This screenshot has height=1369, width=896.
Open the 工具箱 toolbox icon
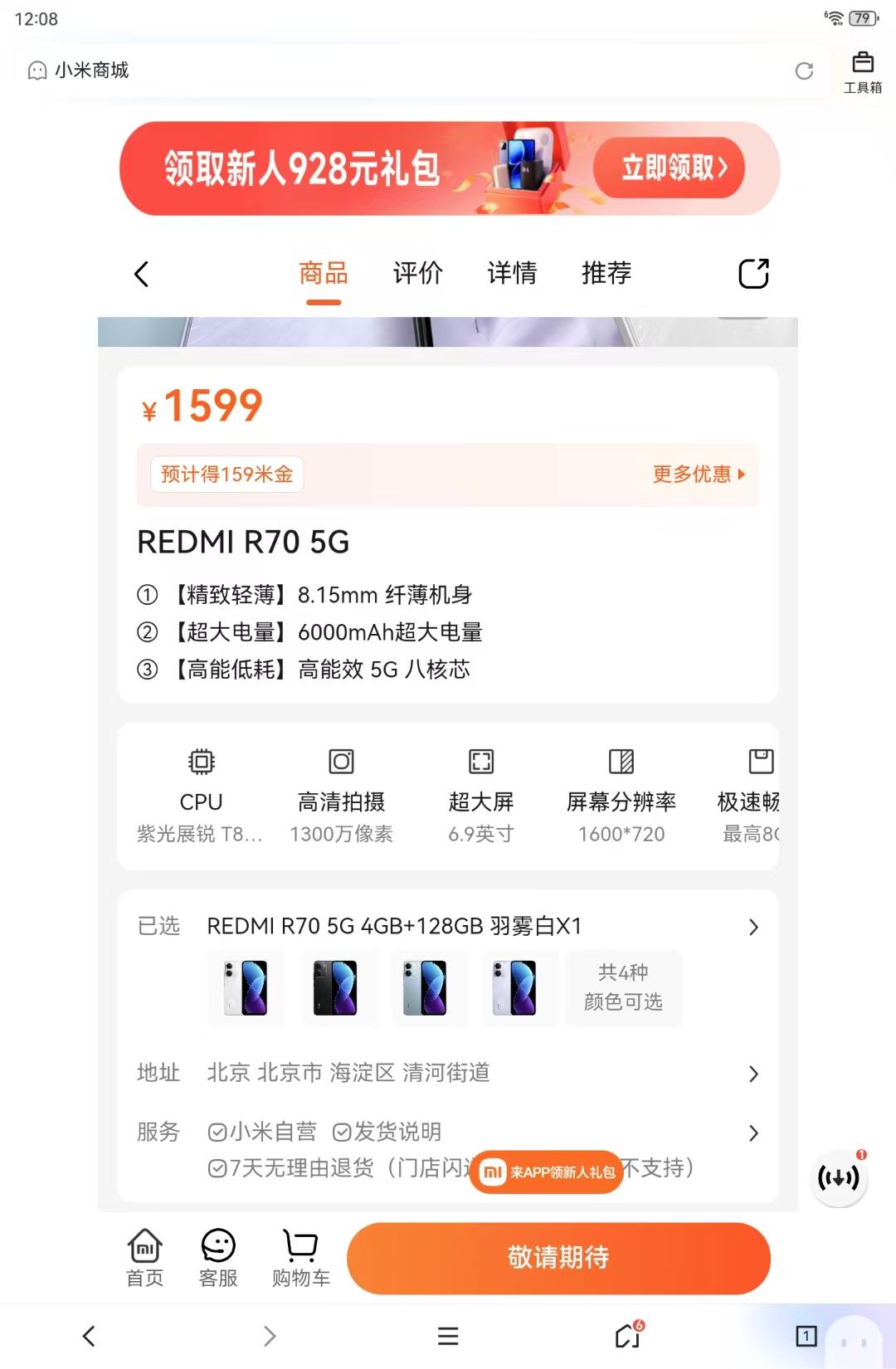pos(863,71)
